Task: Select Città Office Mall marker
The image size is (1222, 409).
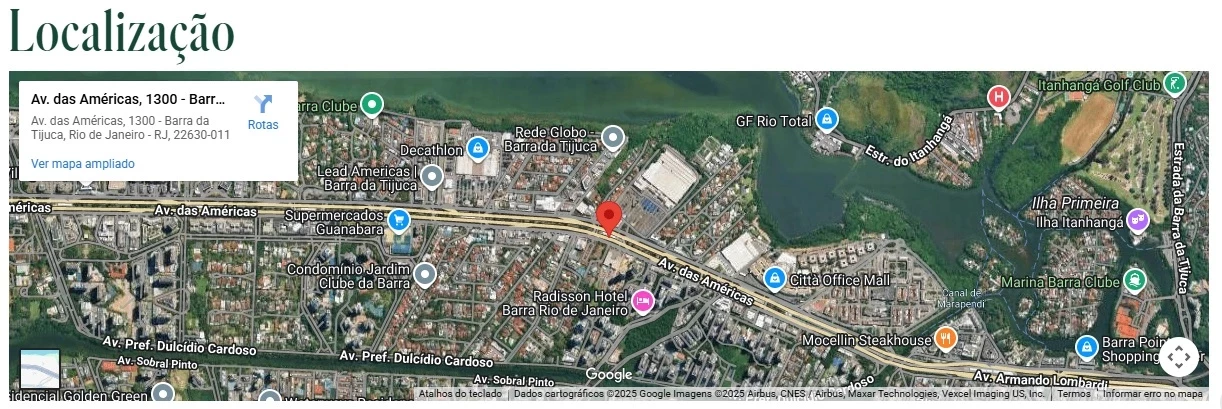Action: [x=774, y=278]
